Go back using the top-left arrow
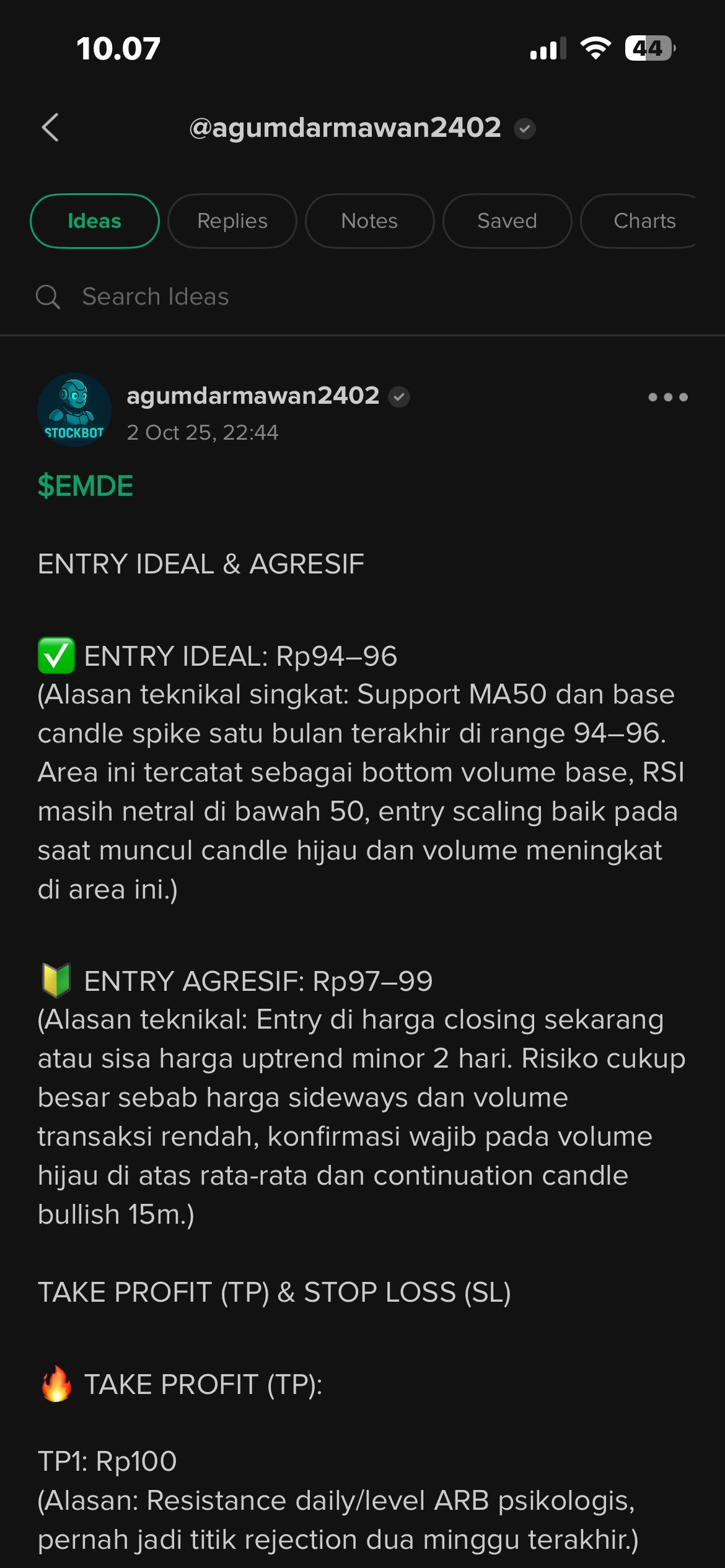 (50, 128)
